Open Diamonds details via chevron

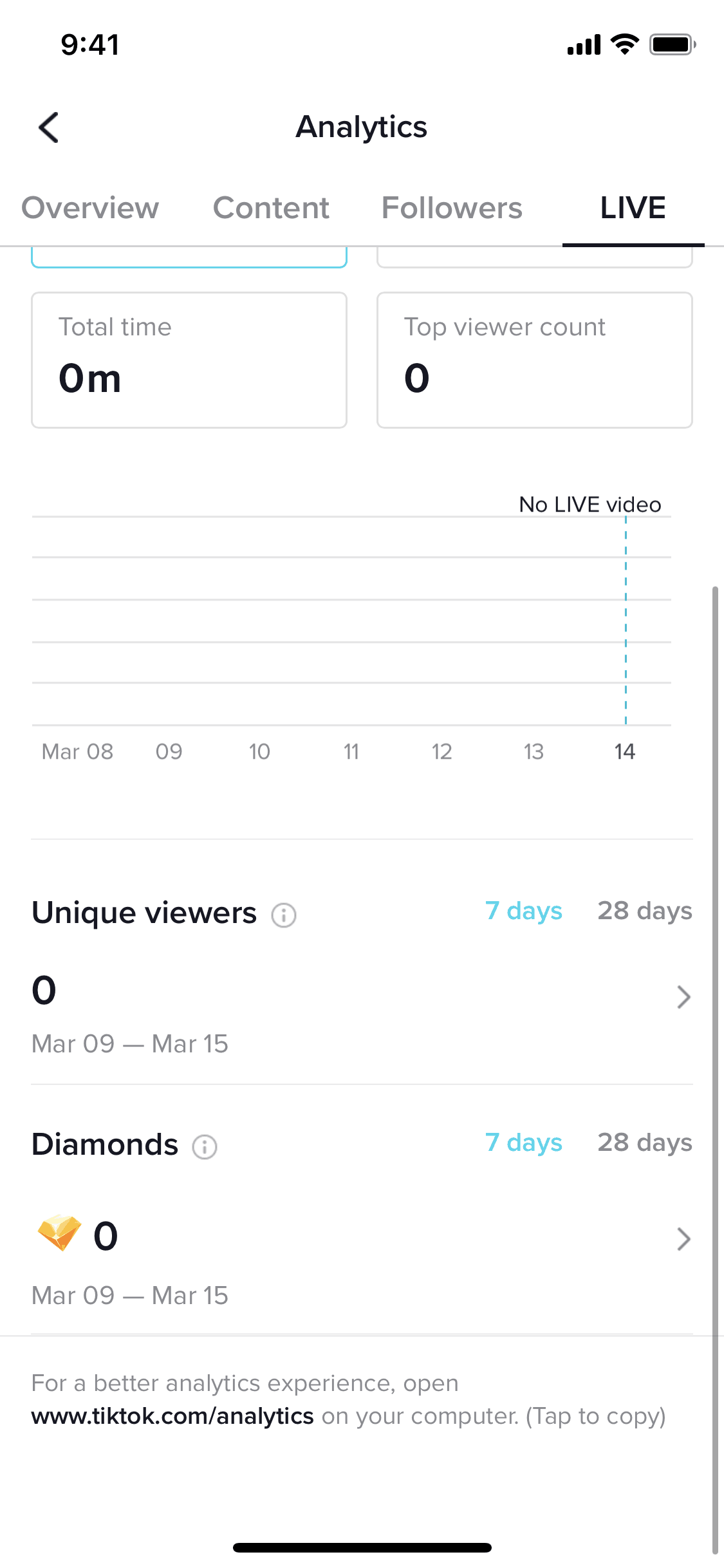(684, 1238)
